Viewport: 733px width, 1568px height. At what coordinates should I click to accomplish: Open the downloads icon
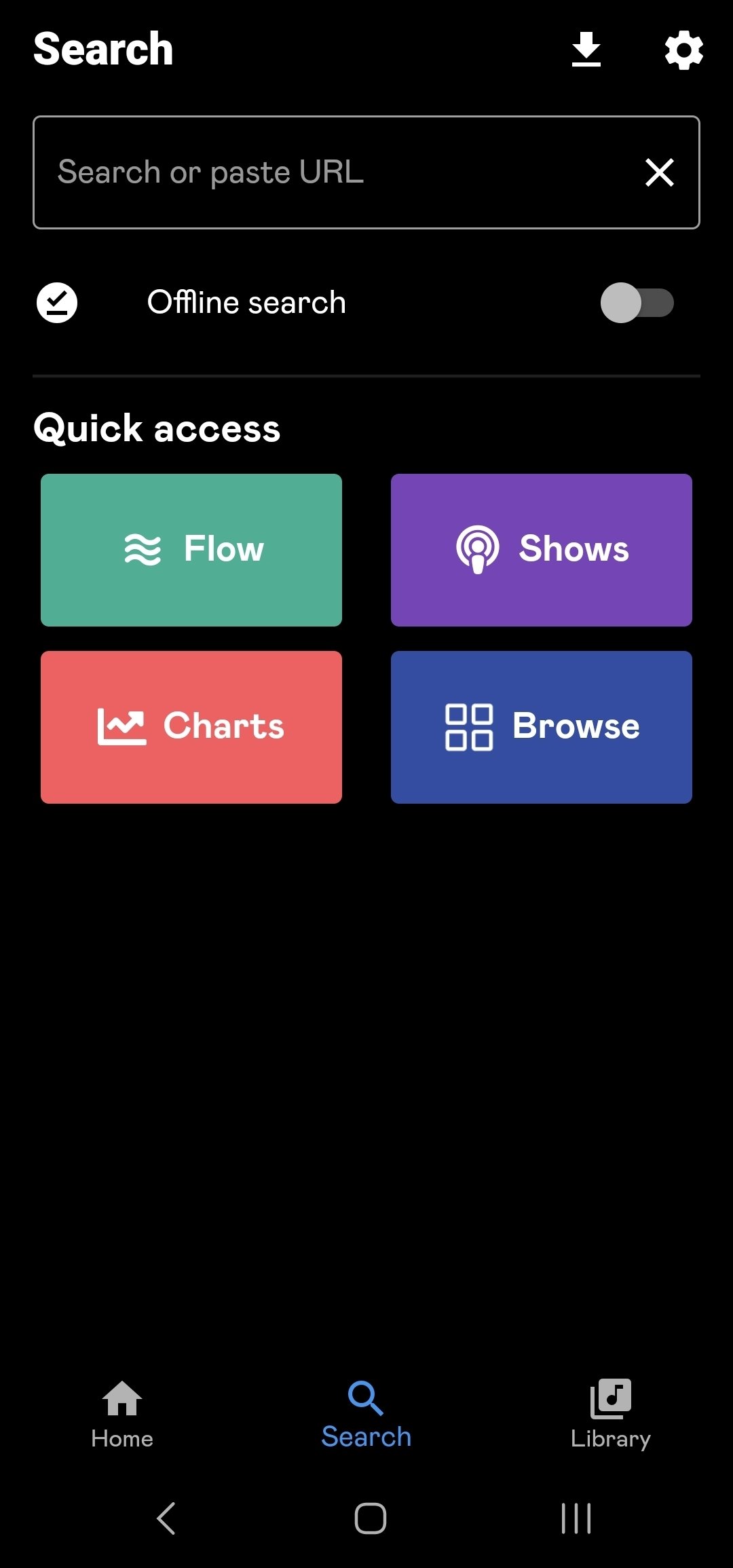pyautogui.click(x=586, y=50)
